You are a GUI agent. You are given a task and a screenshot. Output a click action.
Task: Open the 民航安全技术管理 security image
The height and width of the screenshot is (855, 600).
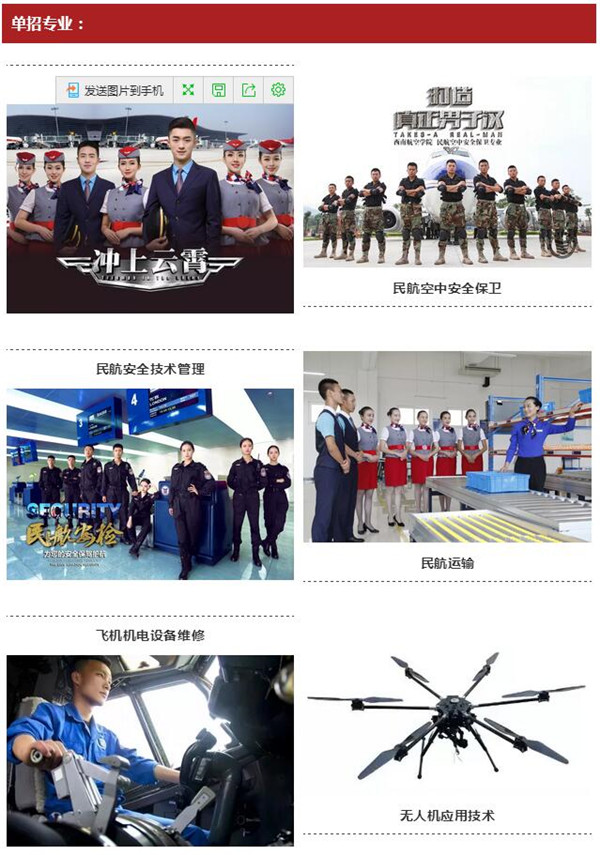(x=150, y=484)
